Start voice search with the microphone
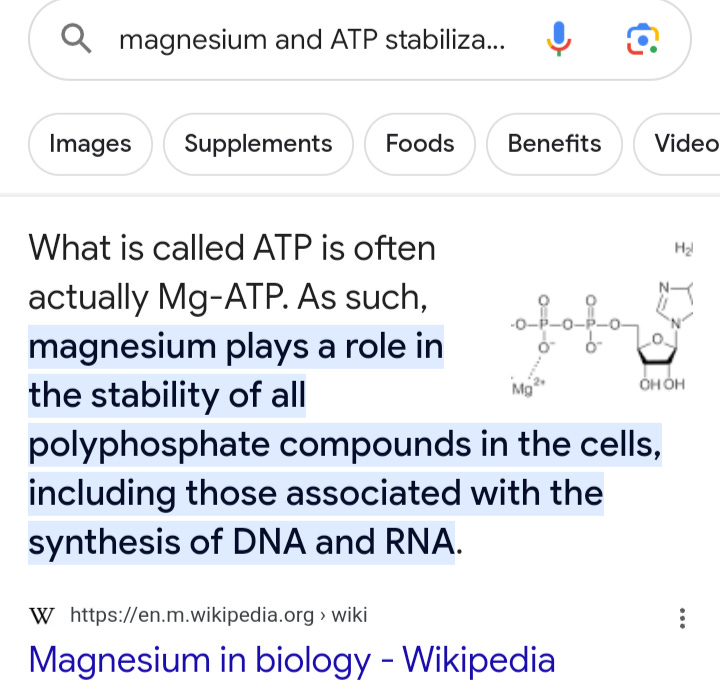720x684 pixels. [x=559, y=40]
